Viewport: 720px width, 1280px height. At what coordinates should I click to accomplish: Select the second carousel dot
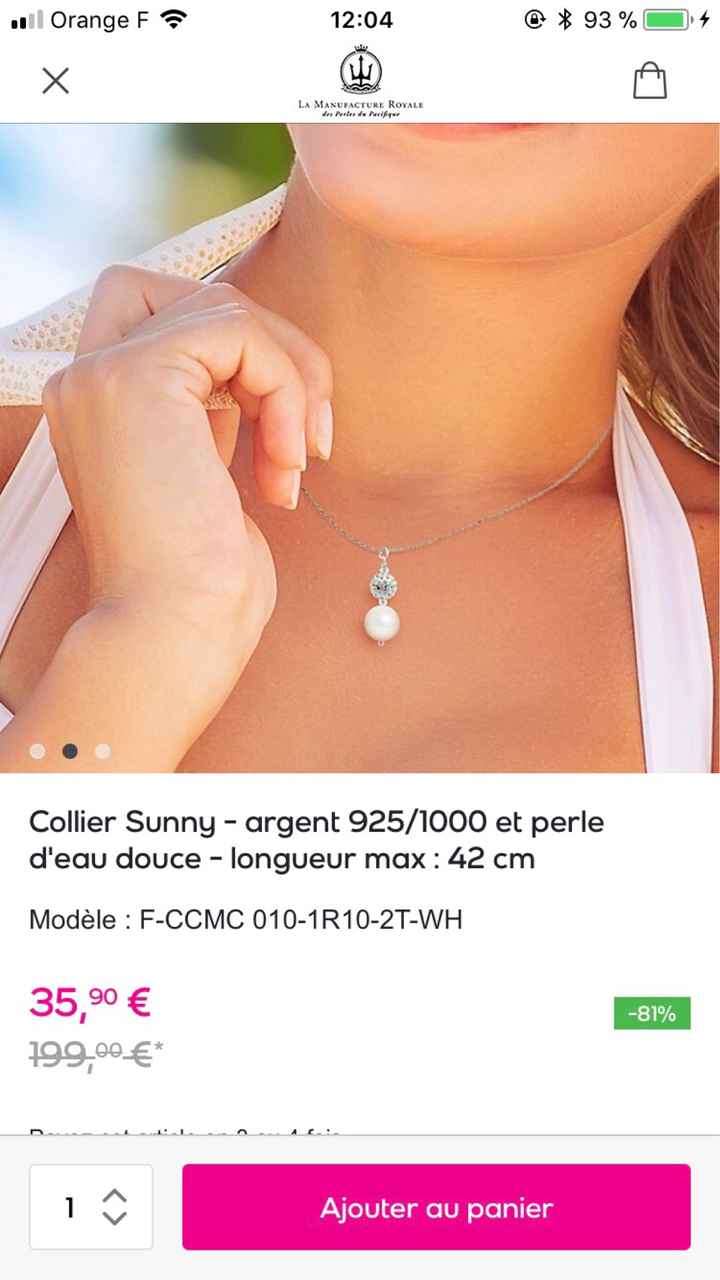click(69, 750)
